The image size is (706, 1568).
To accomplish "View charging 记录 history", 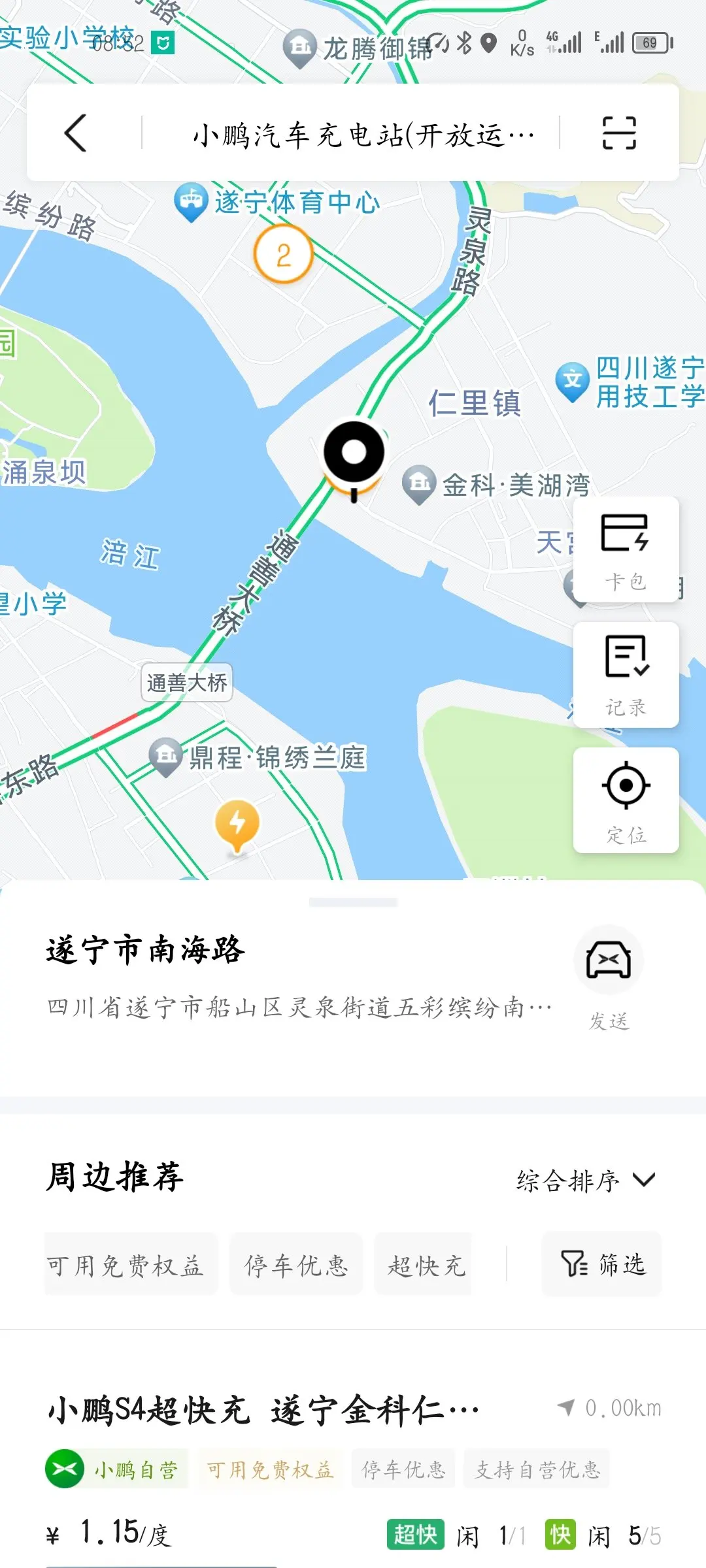I will coord(626,675).
